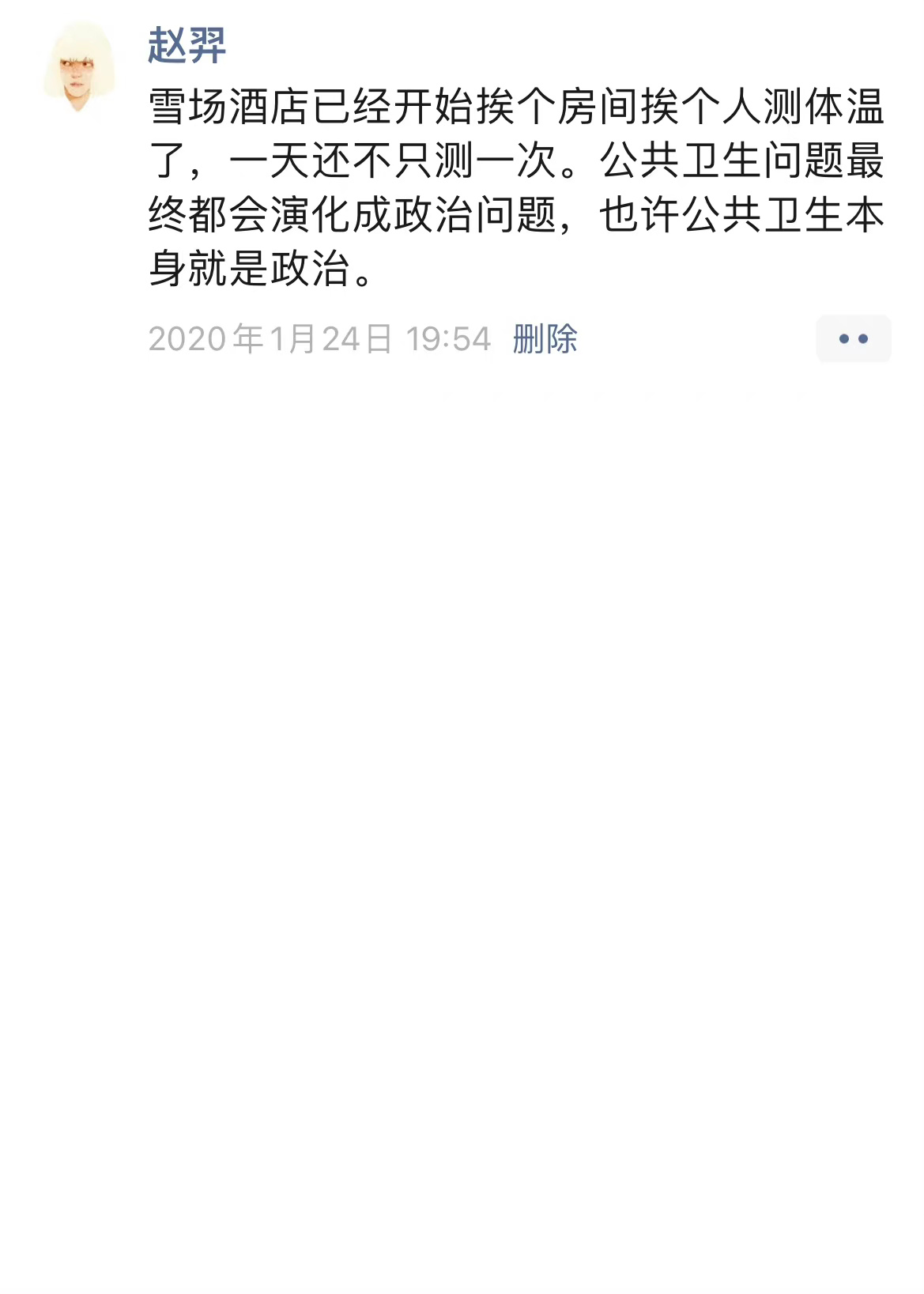Delete this post via 删除
Screen dimensions: 924x1294
[545, 339]
